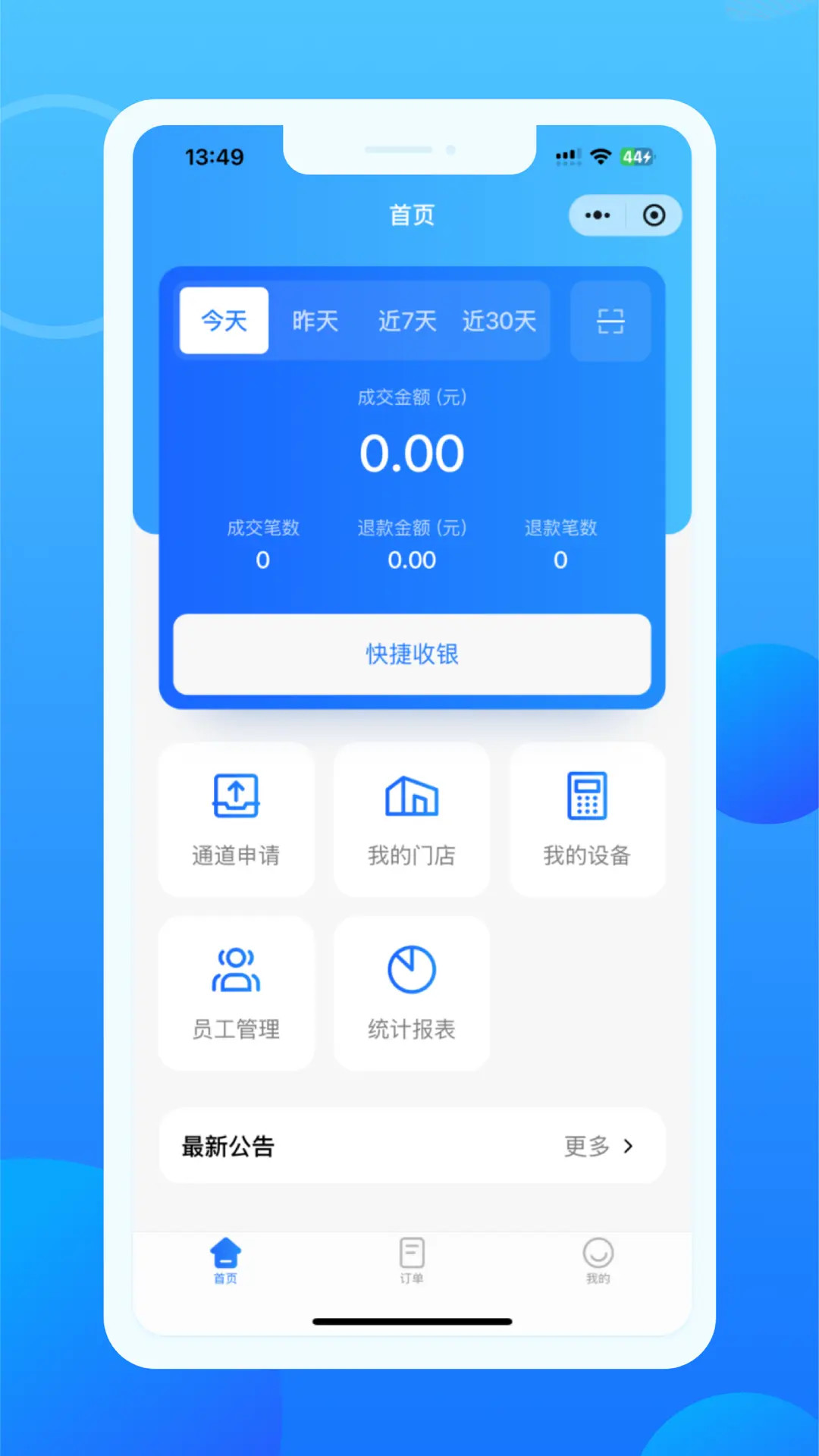The image size is (819, 1456).
Task: Select the 今天 date filter
Action: [x=222, y=321]
